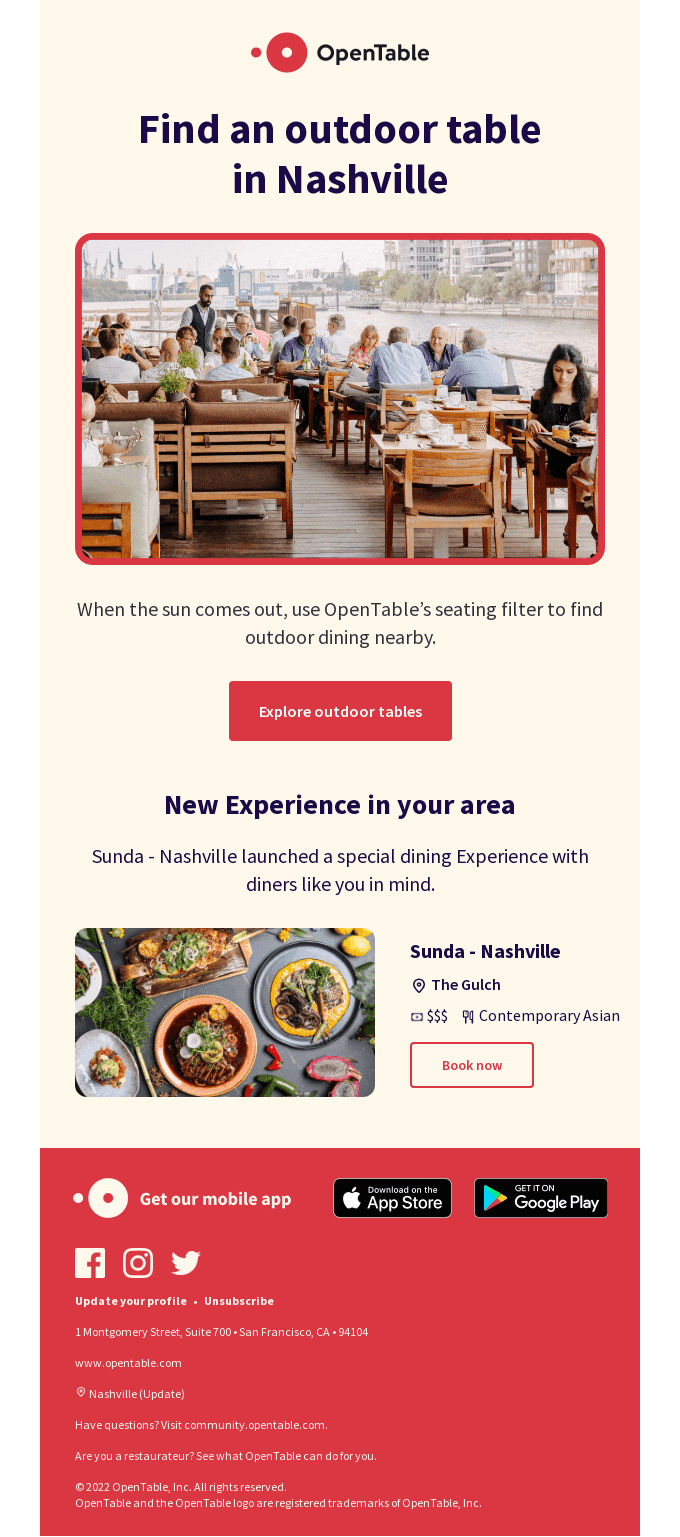Image resolution: width=680 pixels, height=1537 pixels.
Task: Tap Explore outdoor tables button
Action: tap(340, 711)
